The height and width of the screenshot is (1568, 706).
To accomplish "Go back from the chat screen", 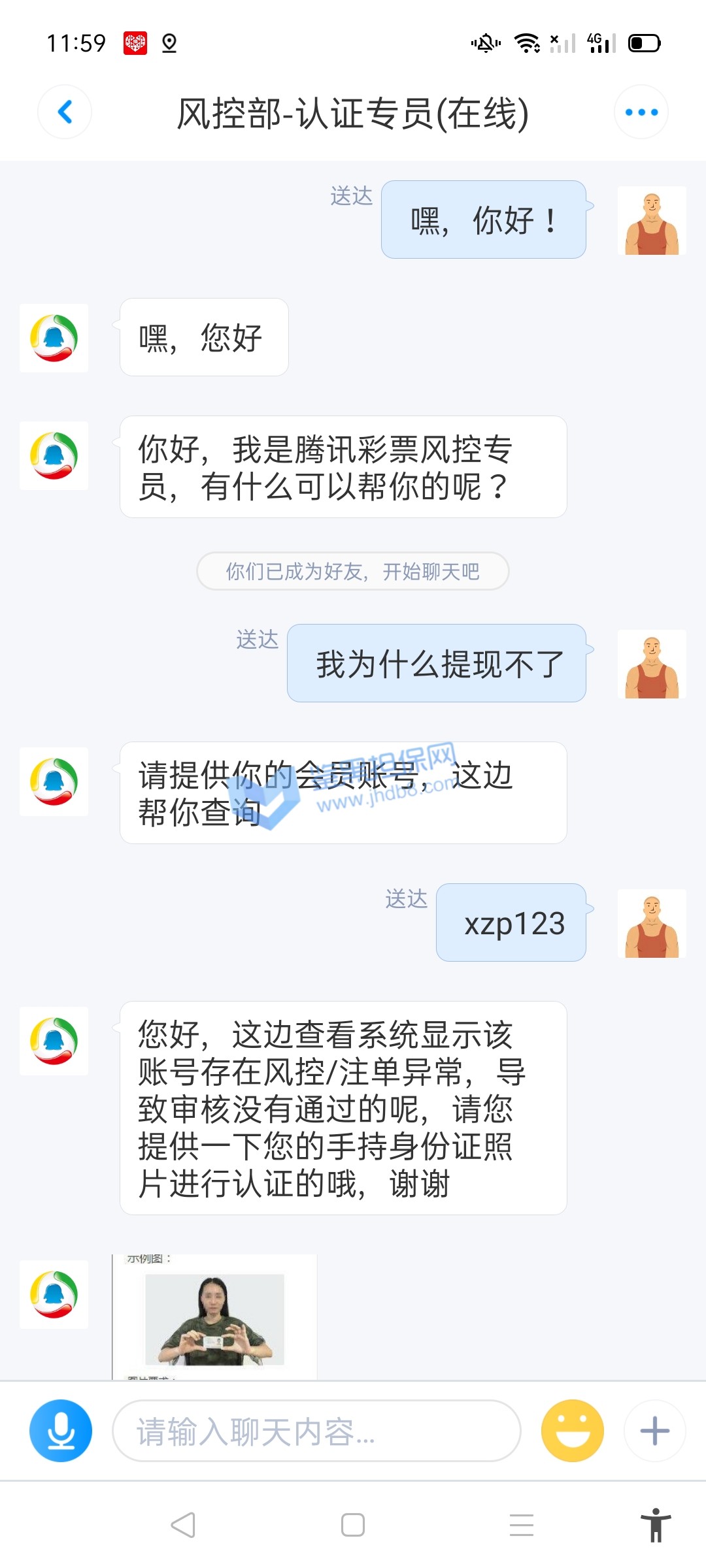I will (65, 112).
